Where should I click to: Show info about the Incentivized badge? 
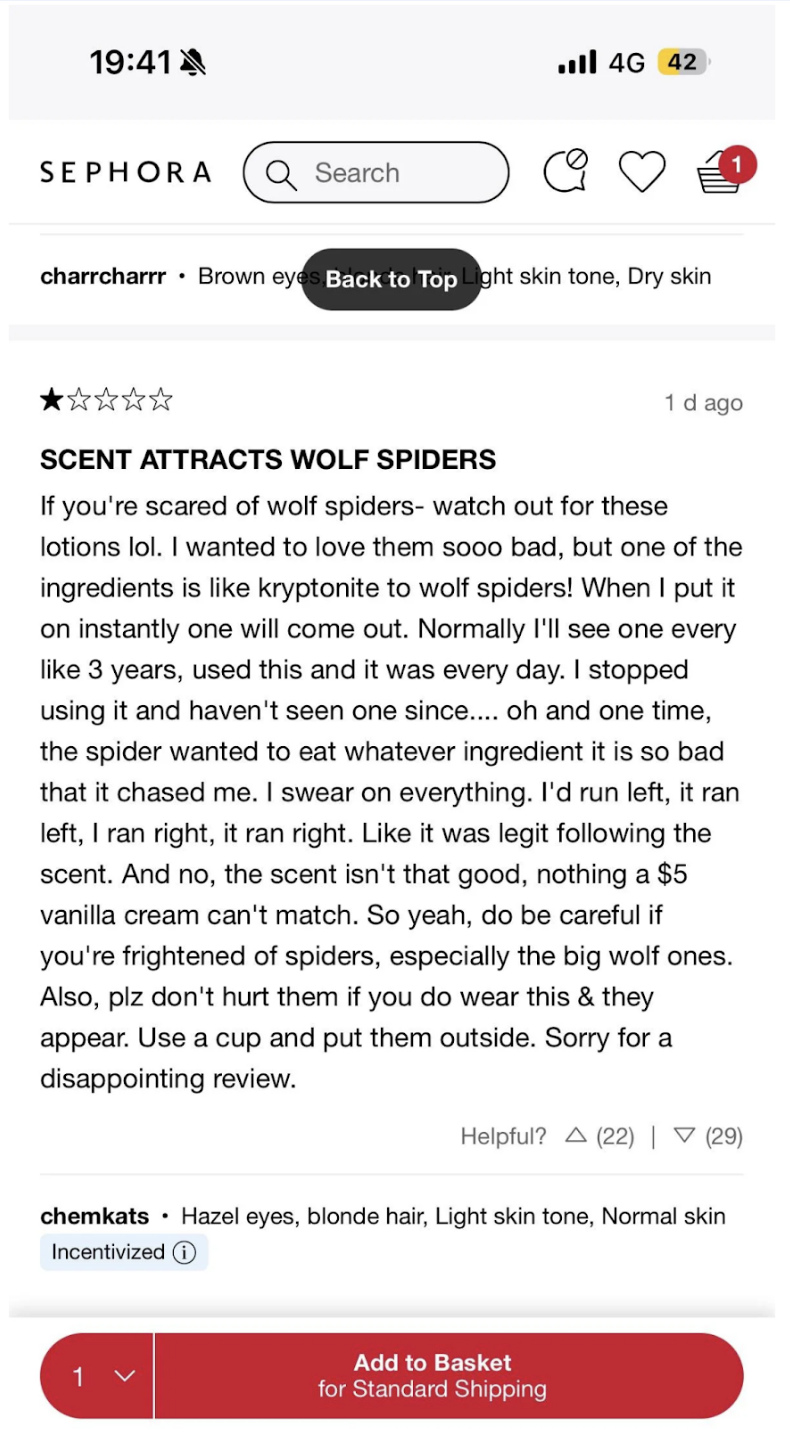[x=184, y=1252]
